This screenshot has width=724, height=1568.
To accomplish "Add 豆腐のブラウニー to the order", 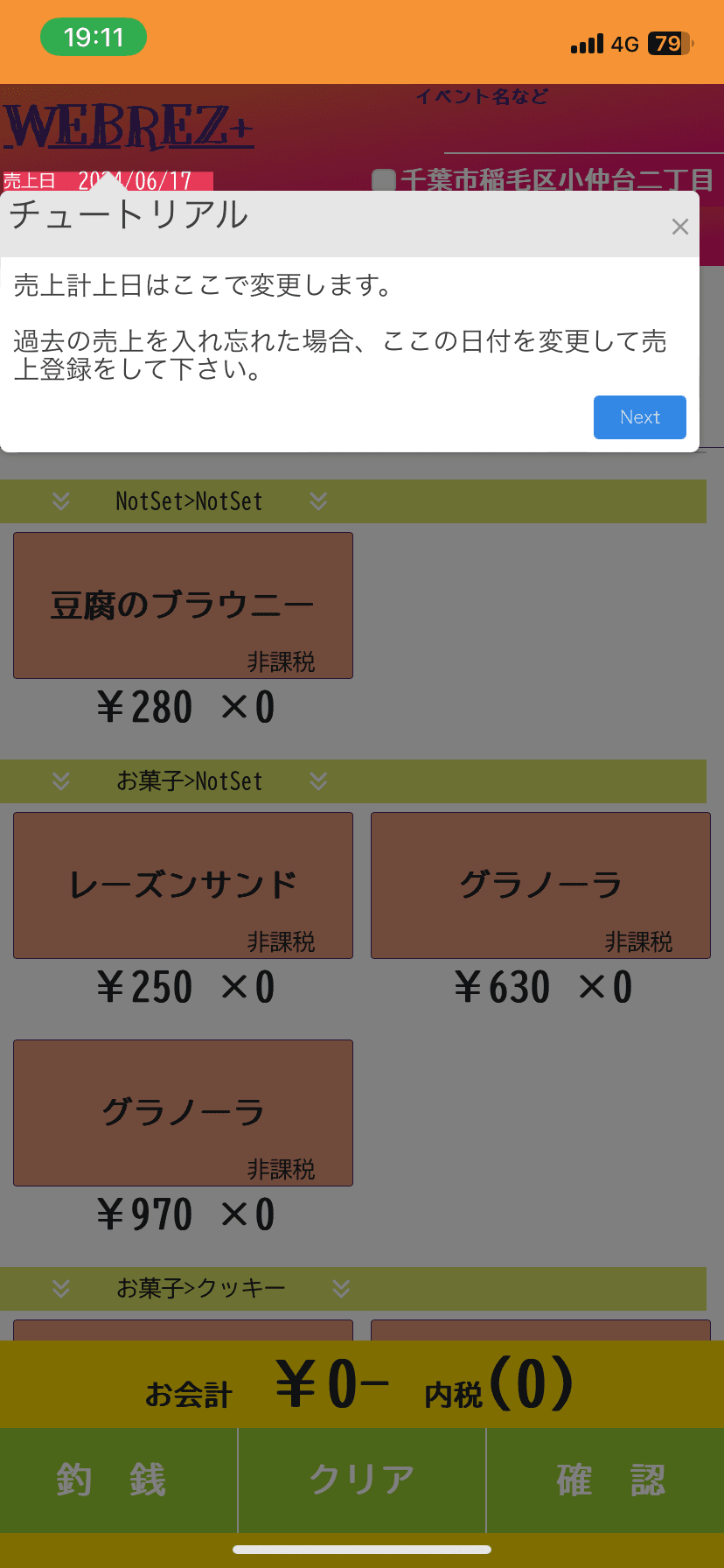I will click(183, 605).
